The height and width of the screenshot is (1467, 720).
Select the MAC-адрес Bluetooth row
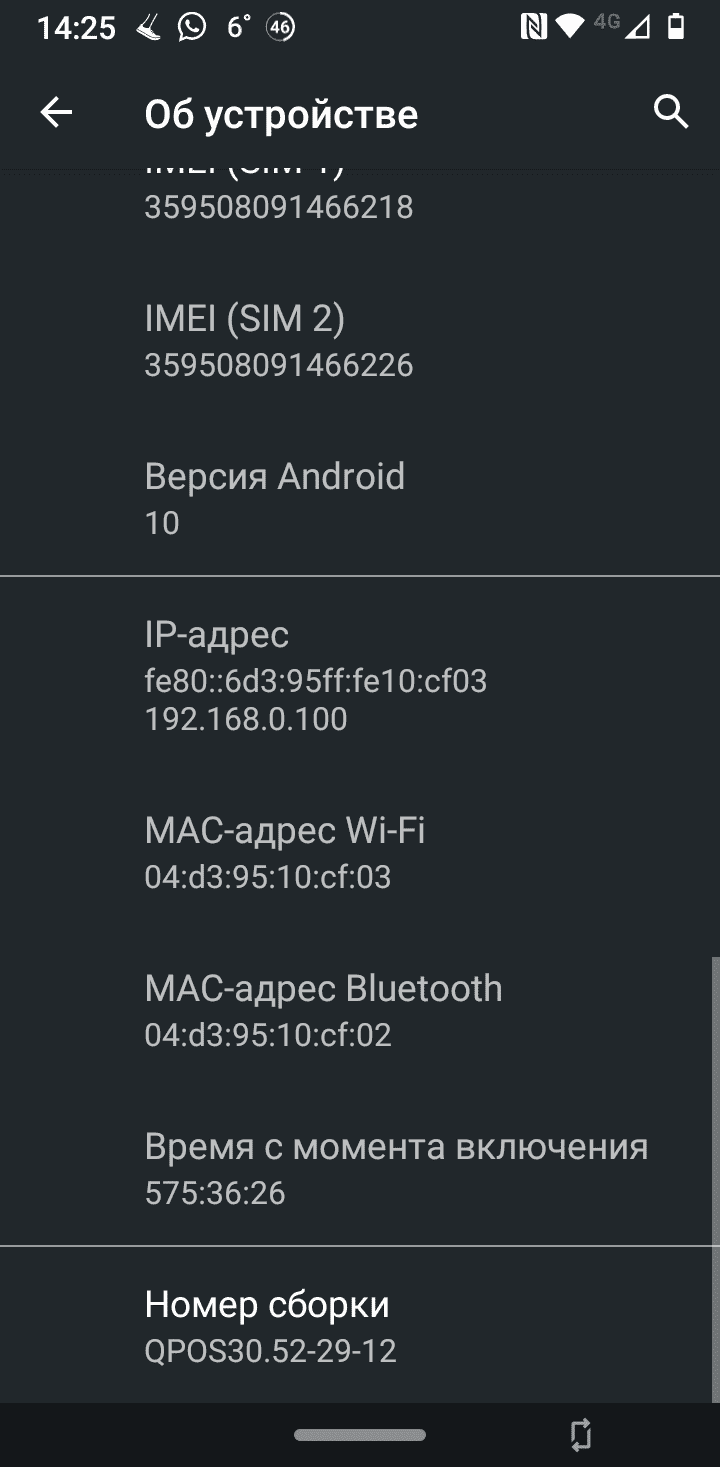[x=360, y=1009]
